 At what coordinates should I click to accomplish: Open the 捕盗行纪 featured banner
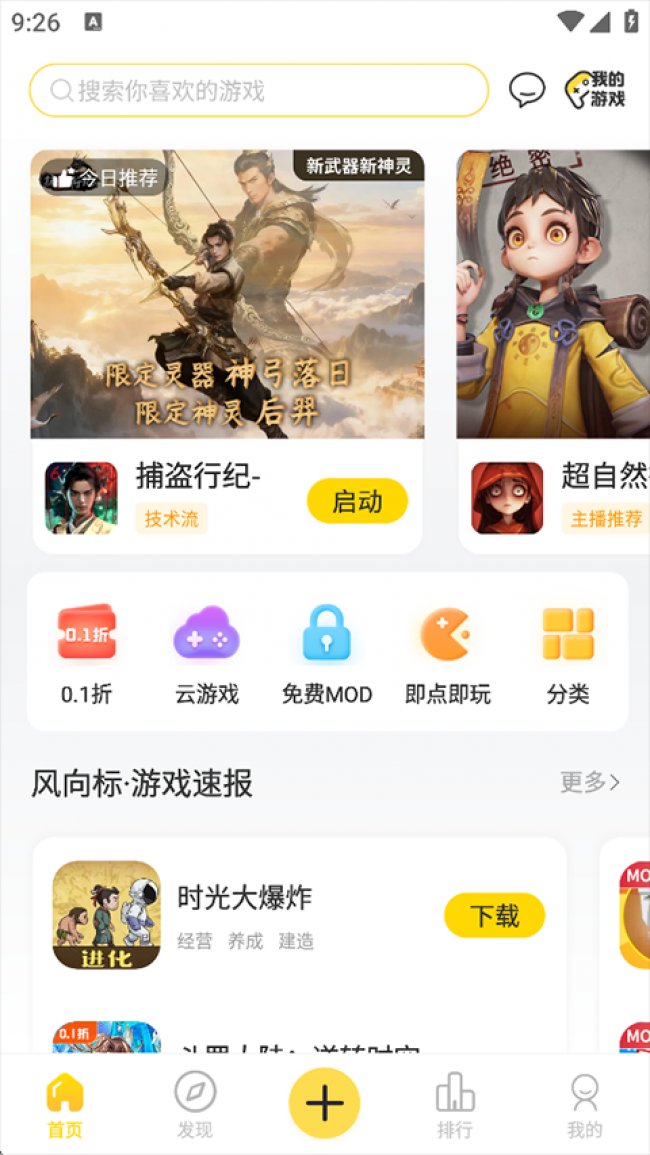227,294
